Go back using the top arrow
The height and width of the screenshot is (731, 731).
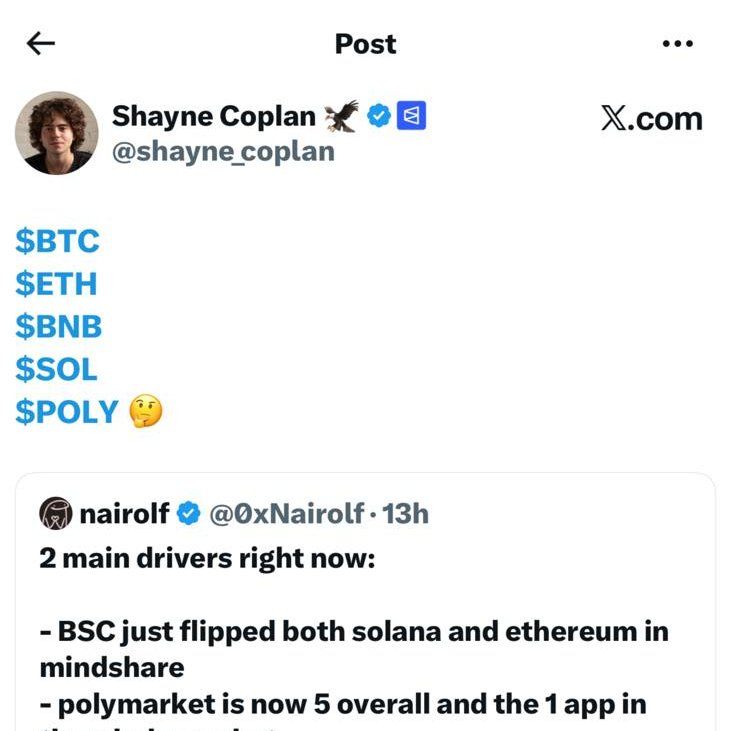41,43
